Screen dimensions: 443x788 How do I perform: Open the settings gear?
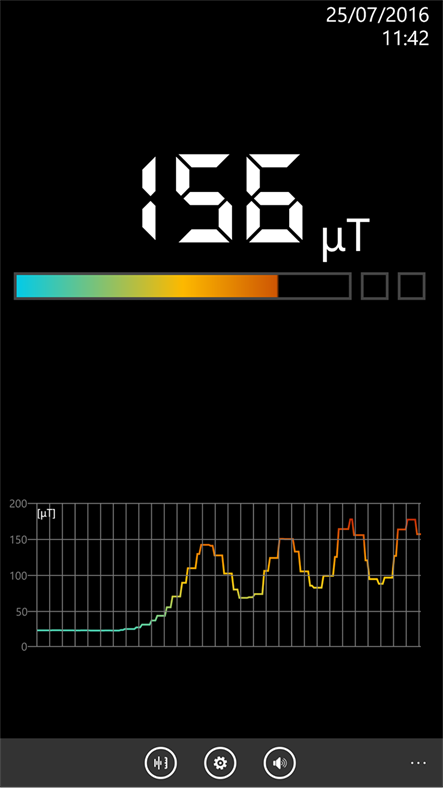coord(220,763)
